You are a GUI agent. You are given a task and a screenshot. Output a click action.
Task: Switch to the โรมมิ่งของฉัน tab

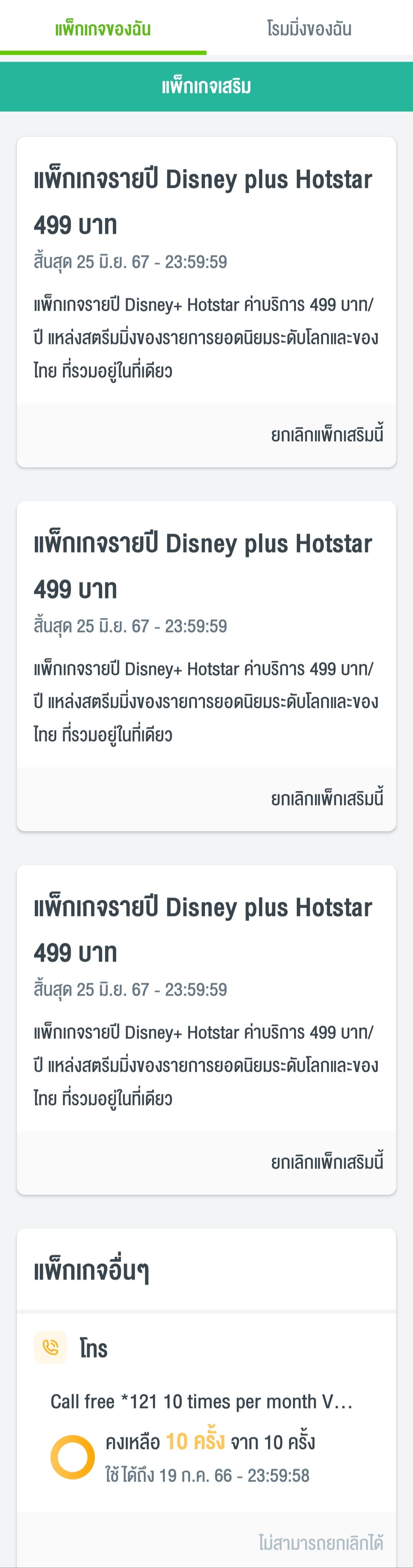[309, 29]
